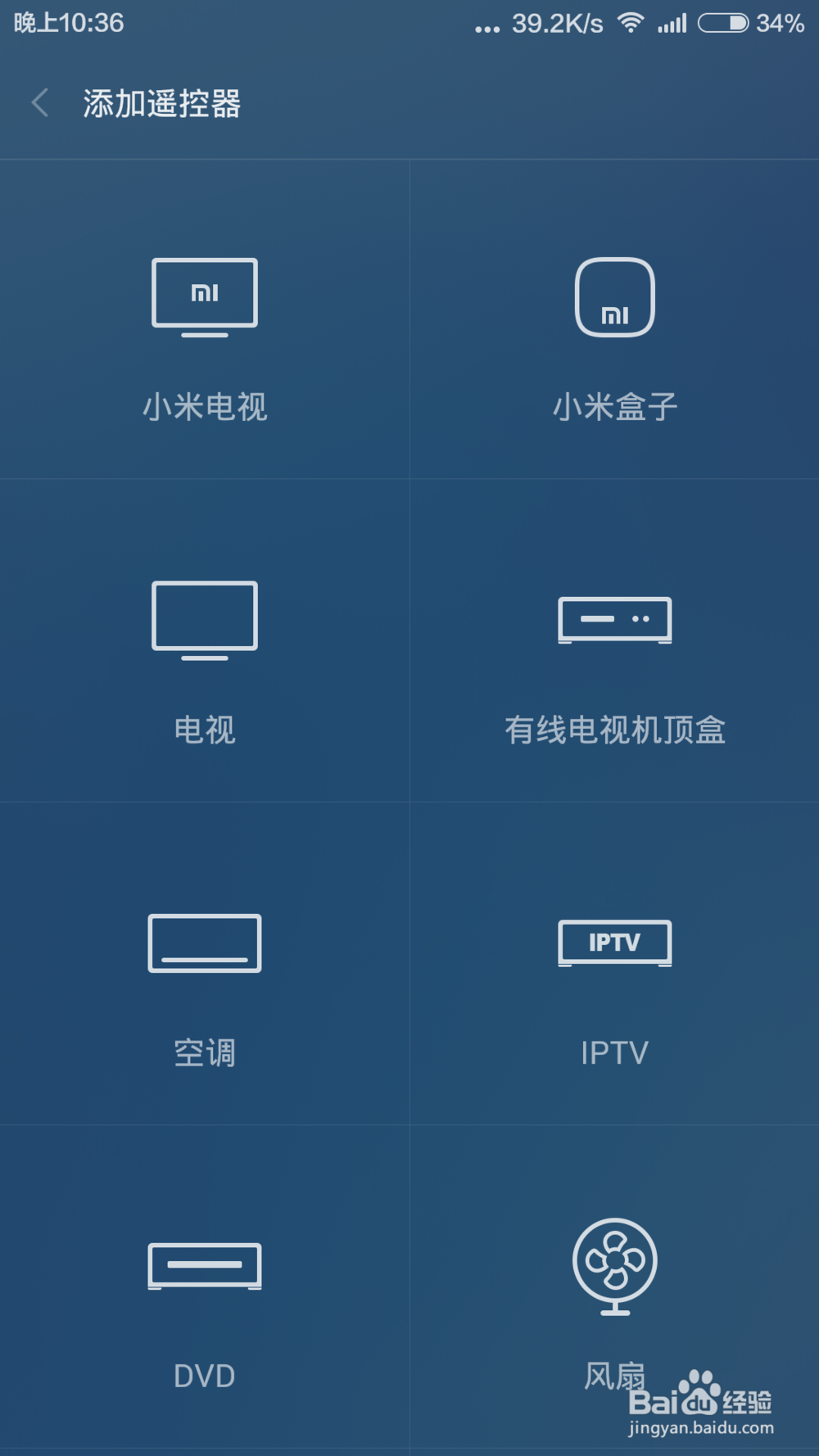The image size is (819, 1456).
Task: Tap the back arrow beside 添加遥控器
Action: coord(39,104)
